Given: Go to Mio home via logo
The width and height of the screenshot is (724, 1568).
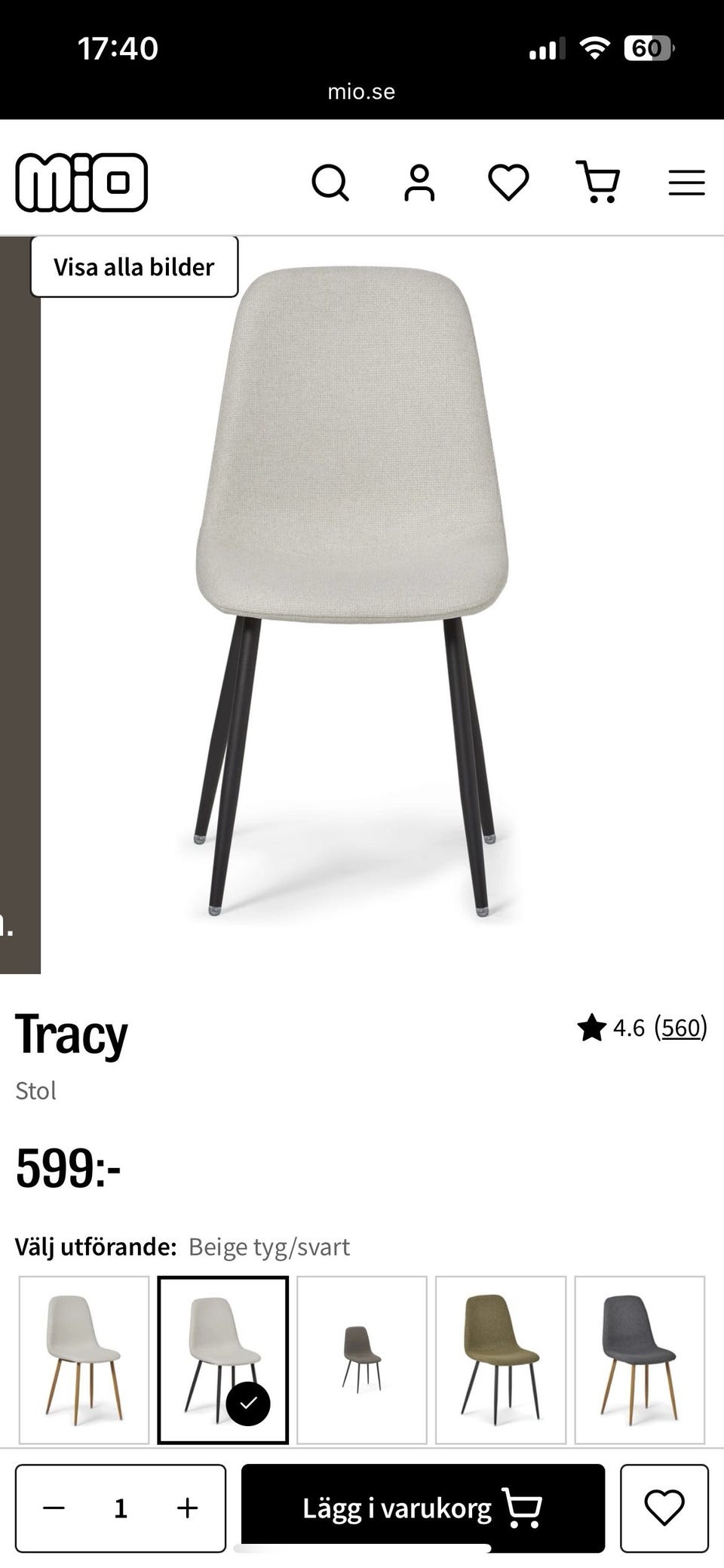Looking at the screenshot, I should click(81, 182).
